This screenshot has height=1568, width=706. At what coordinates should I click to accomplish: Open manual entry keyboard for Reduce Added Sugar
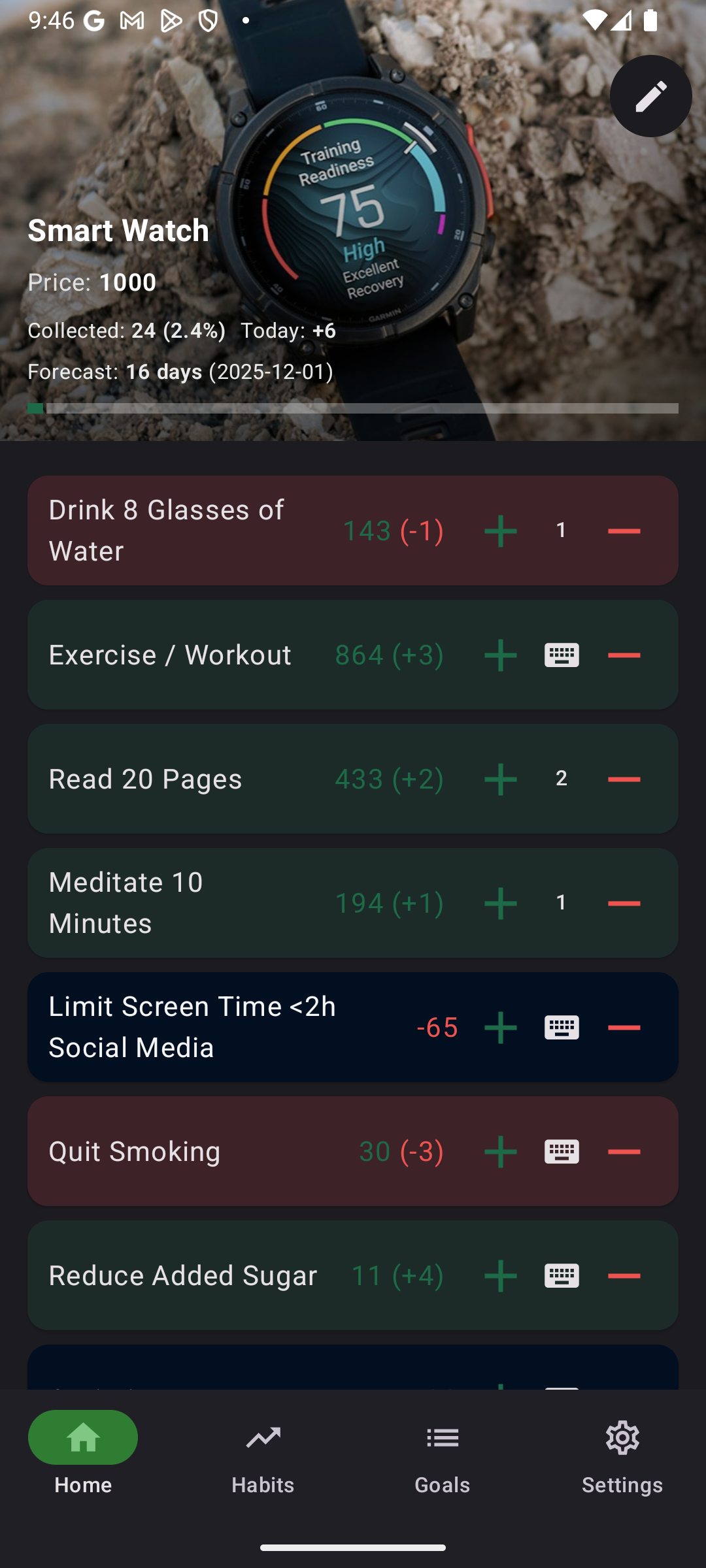(x=561, y=1275)
